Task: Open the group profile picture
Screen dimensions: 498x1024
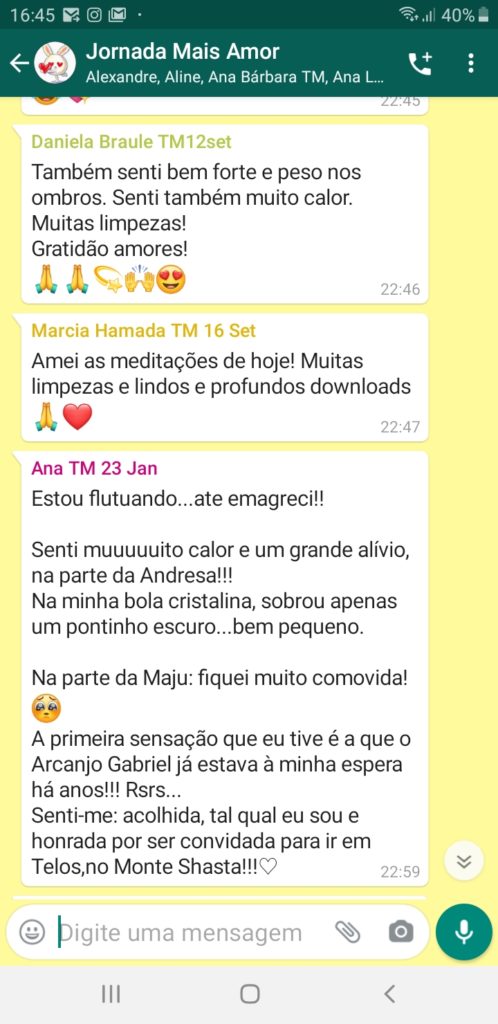Action: click(55, 63)
